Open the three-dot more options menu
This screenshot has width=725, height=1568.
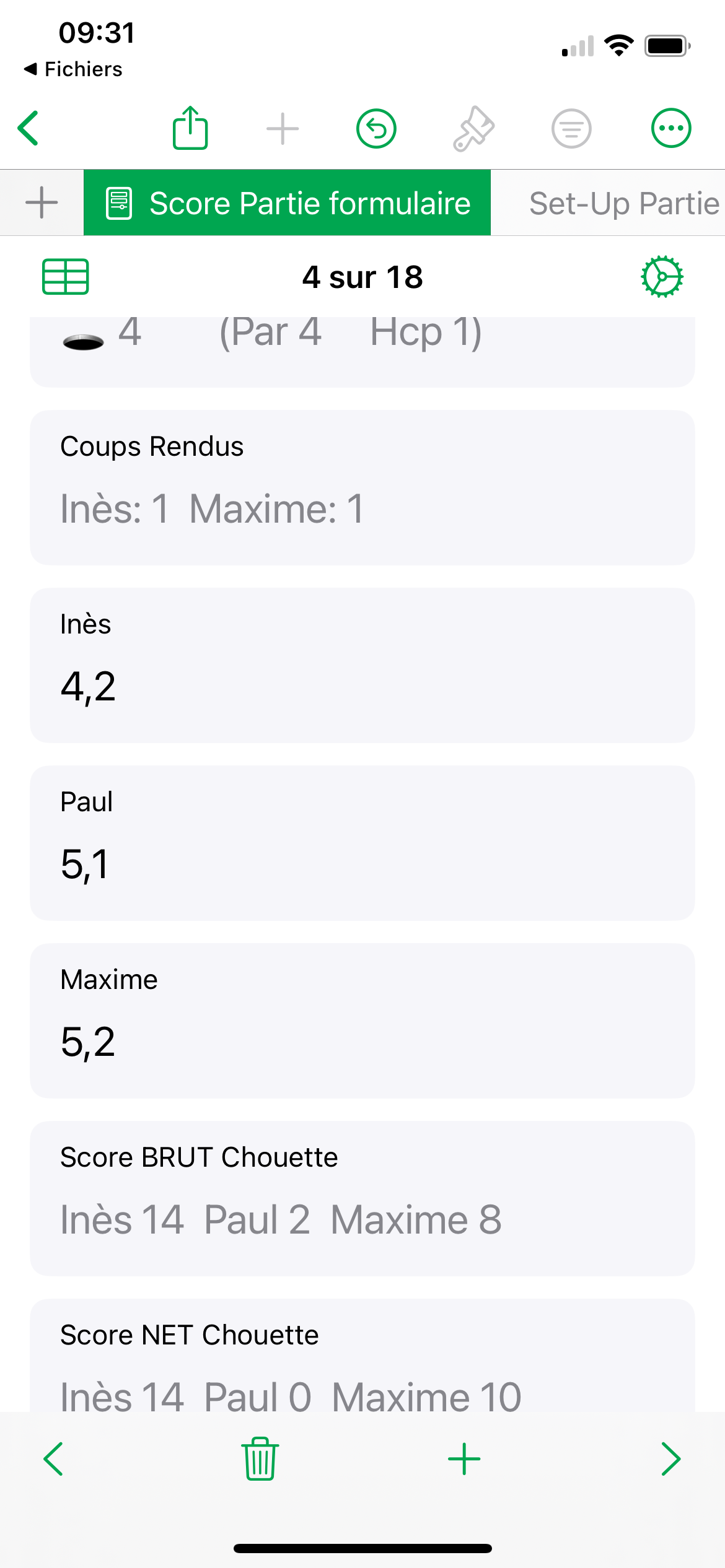coord(671,128)
